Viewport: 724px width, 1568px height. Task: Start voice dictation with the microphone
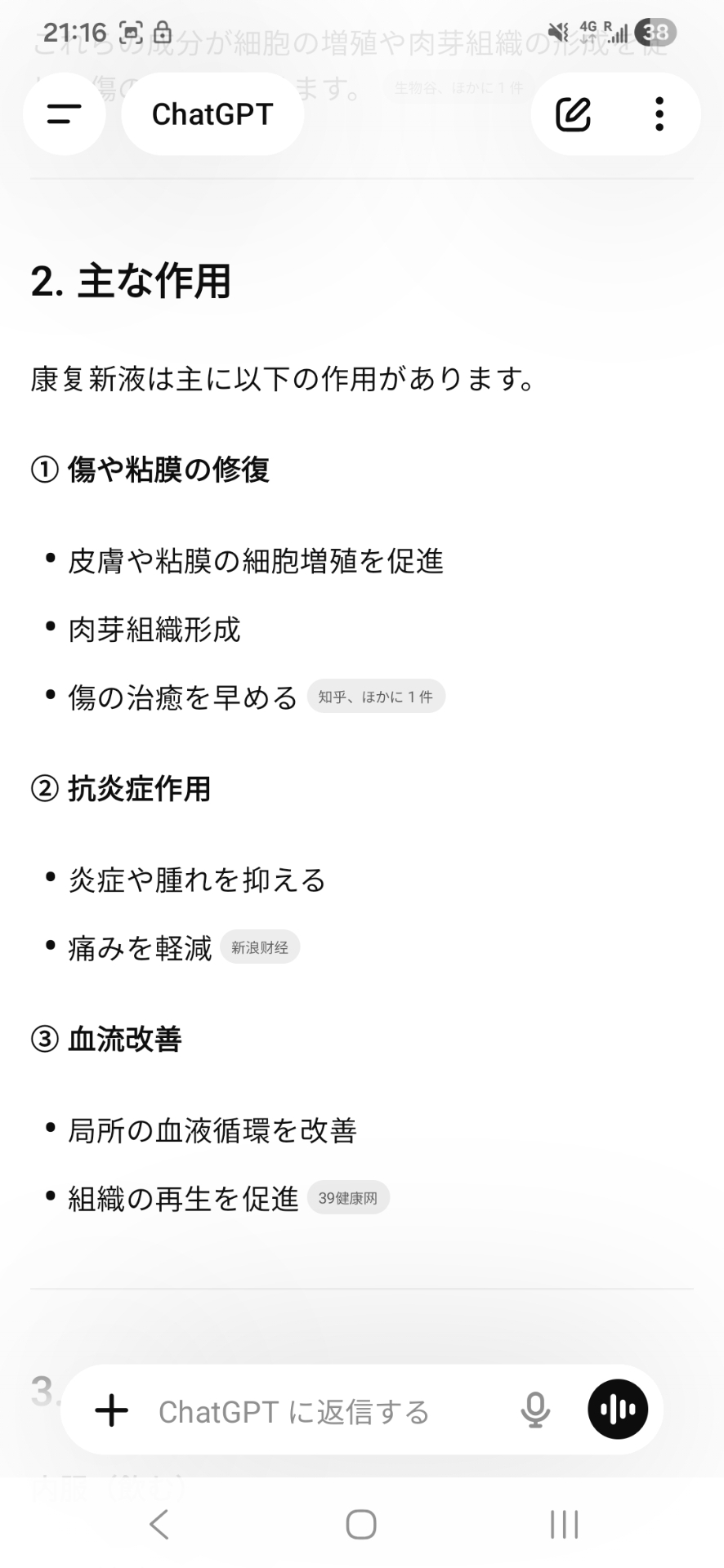point(535,1410)
